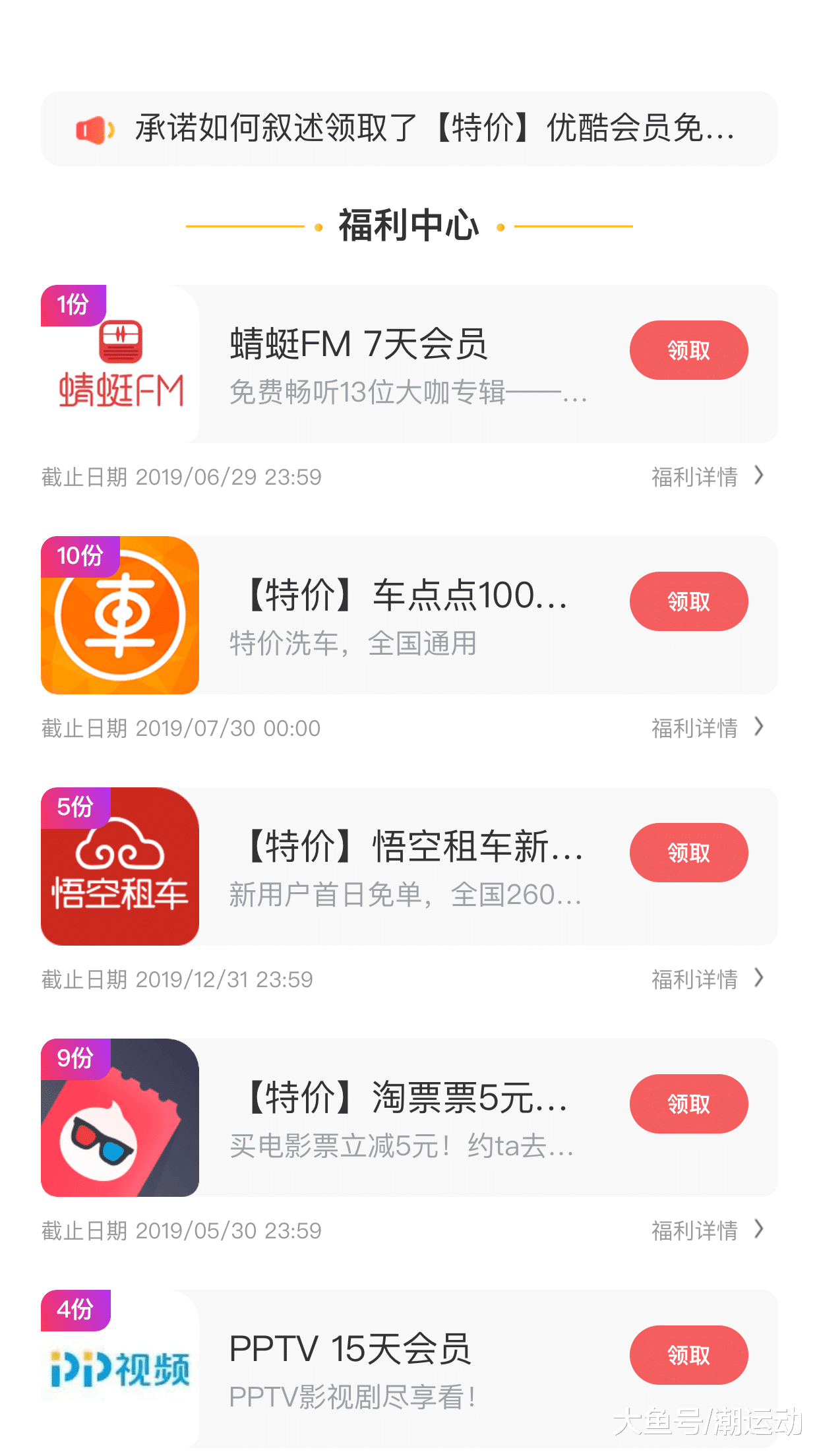This screenshot has width=819, height=1456.
Task: View 福利详情 under 淘票票 offer
Action: pyautogui.click(x=707, y=1230)
